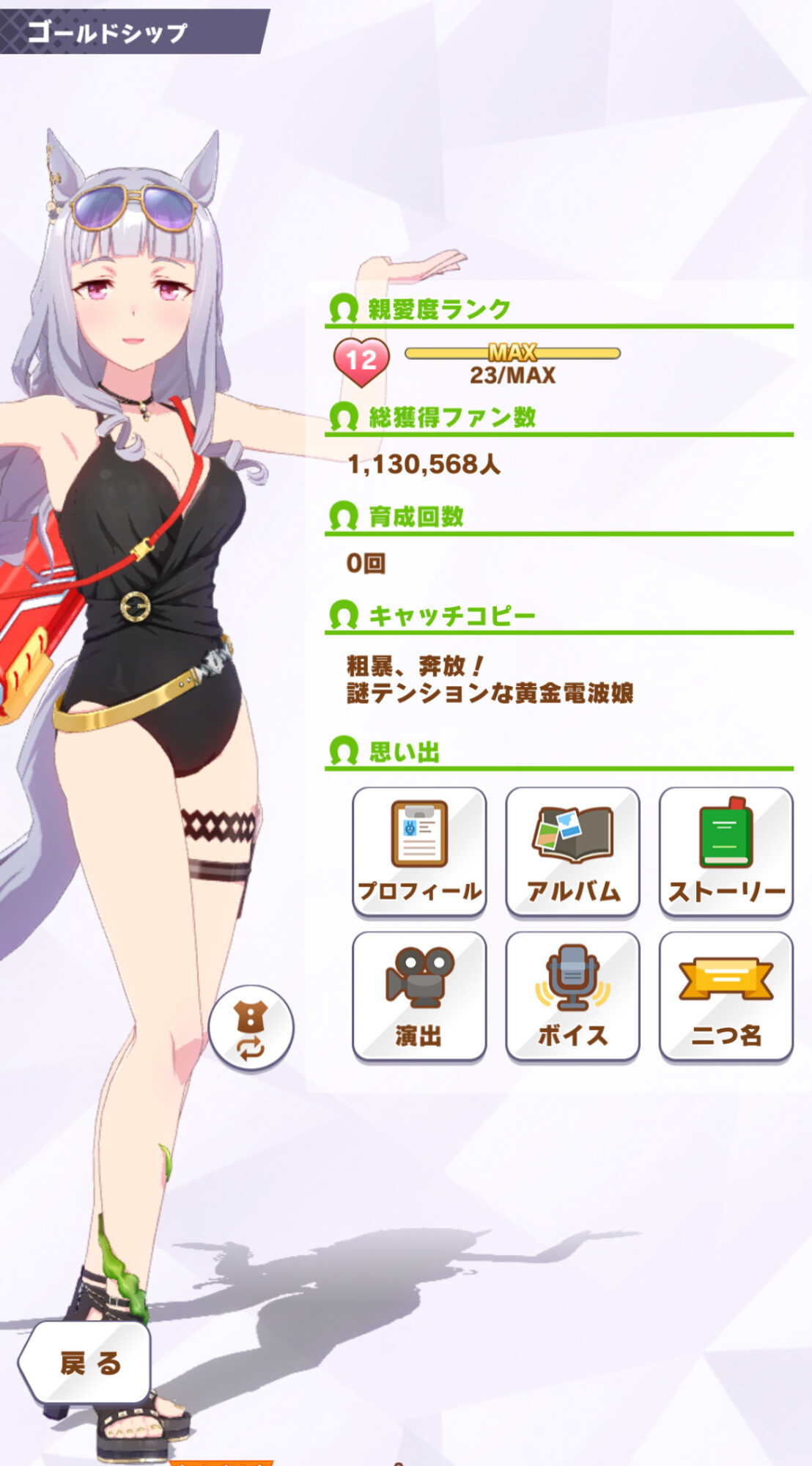Screen dimensions: 812x1466
Task: Go back with the 戻る button
Action: point(86,1363)
